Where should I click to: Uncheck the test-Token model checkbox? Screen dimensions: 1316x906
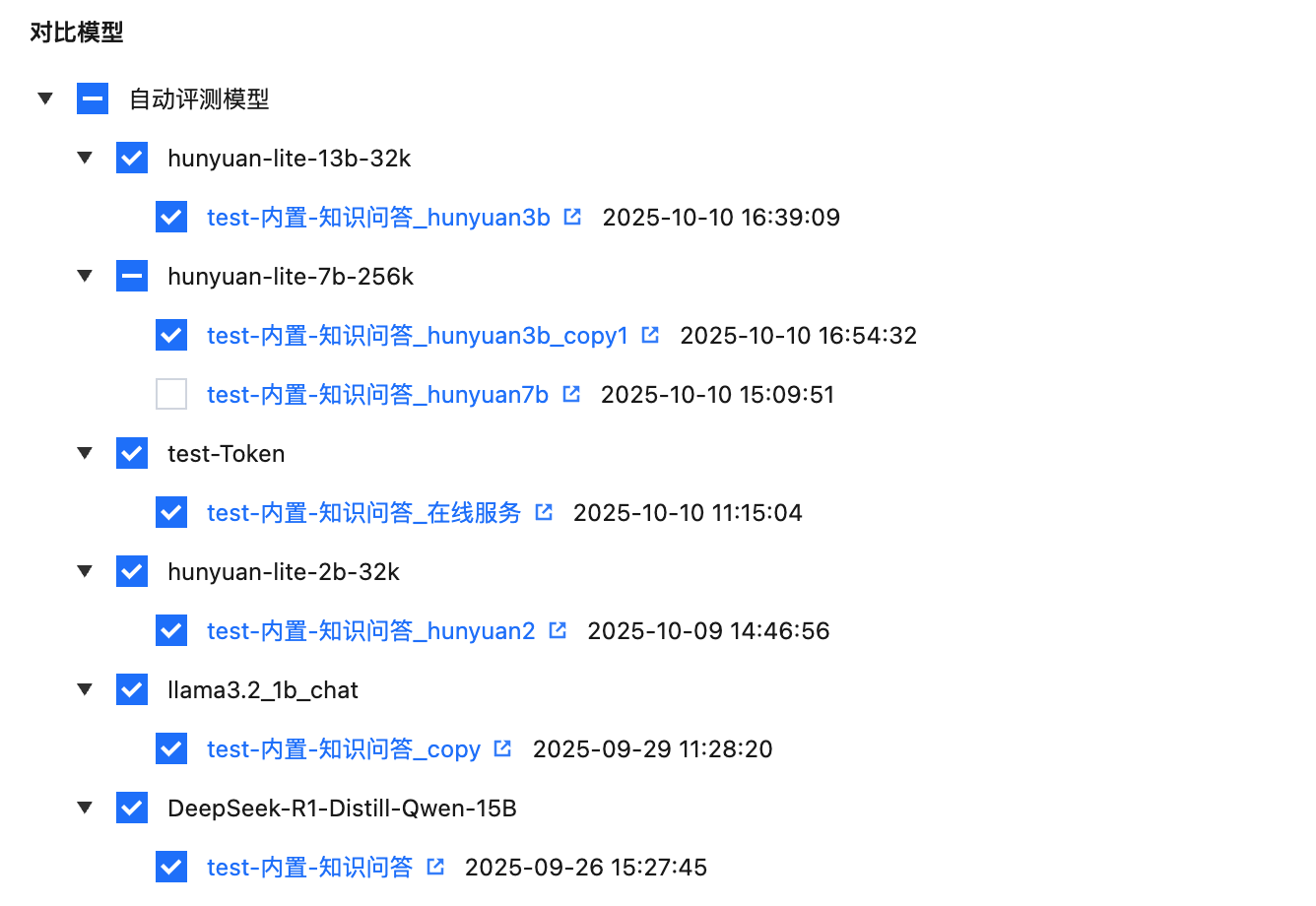click(132, 453)
